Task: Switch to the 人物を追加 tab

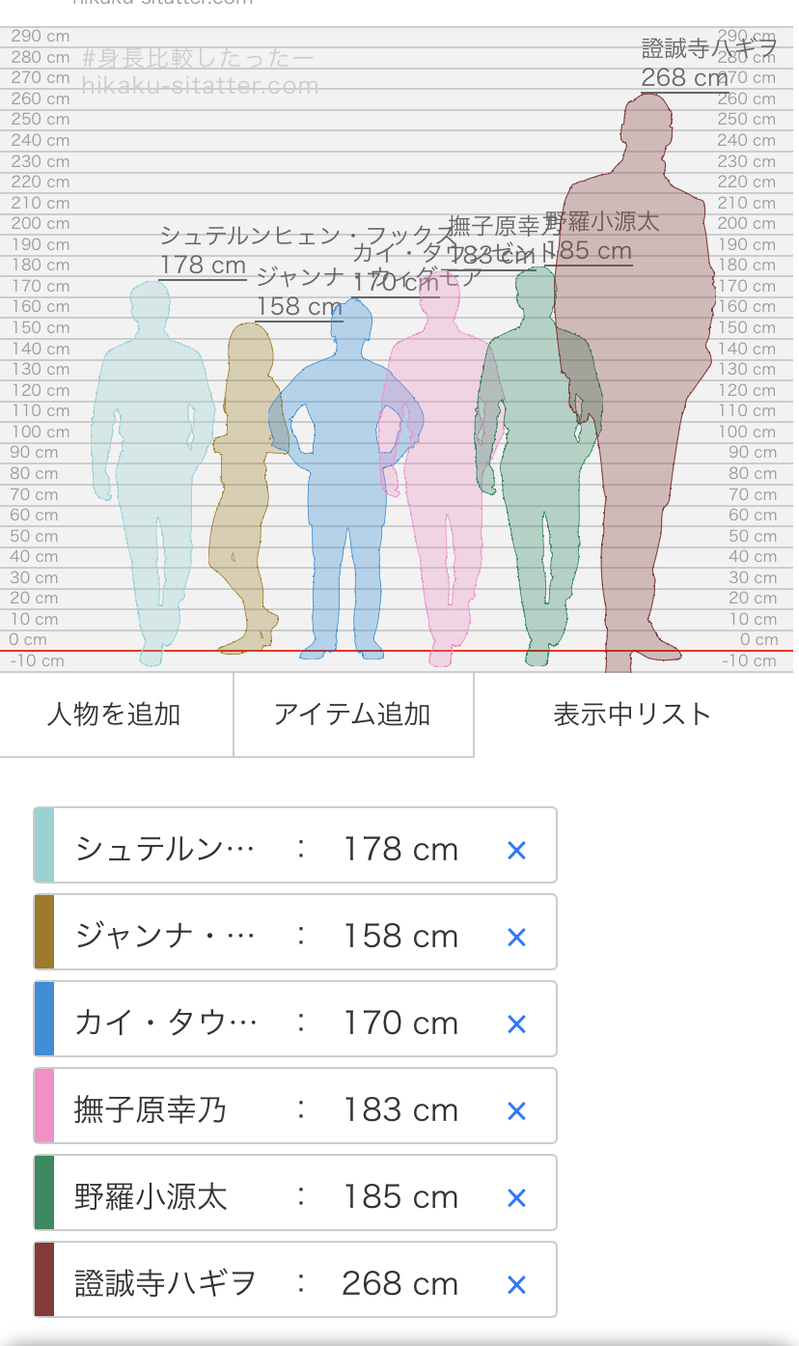Action: pyautogui.click(x=115, y=714)
